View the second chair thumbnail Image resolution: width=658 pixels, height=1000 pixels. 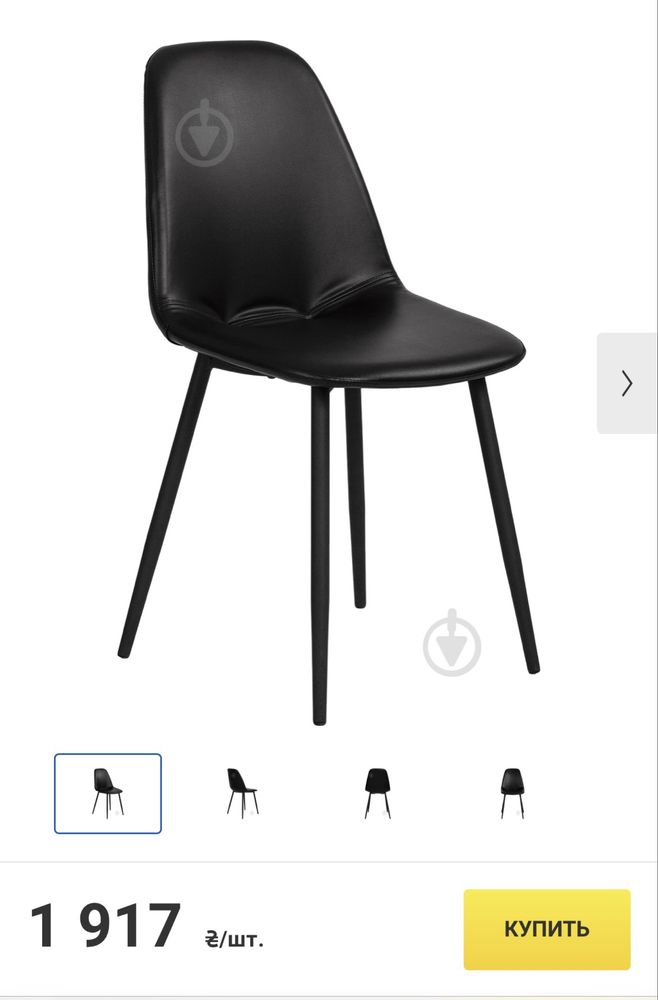coord(241,793)
